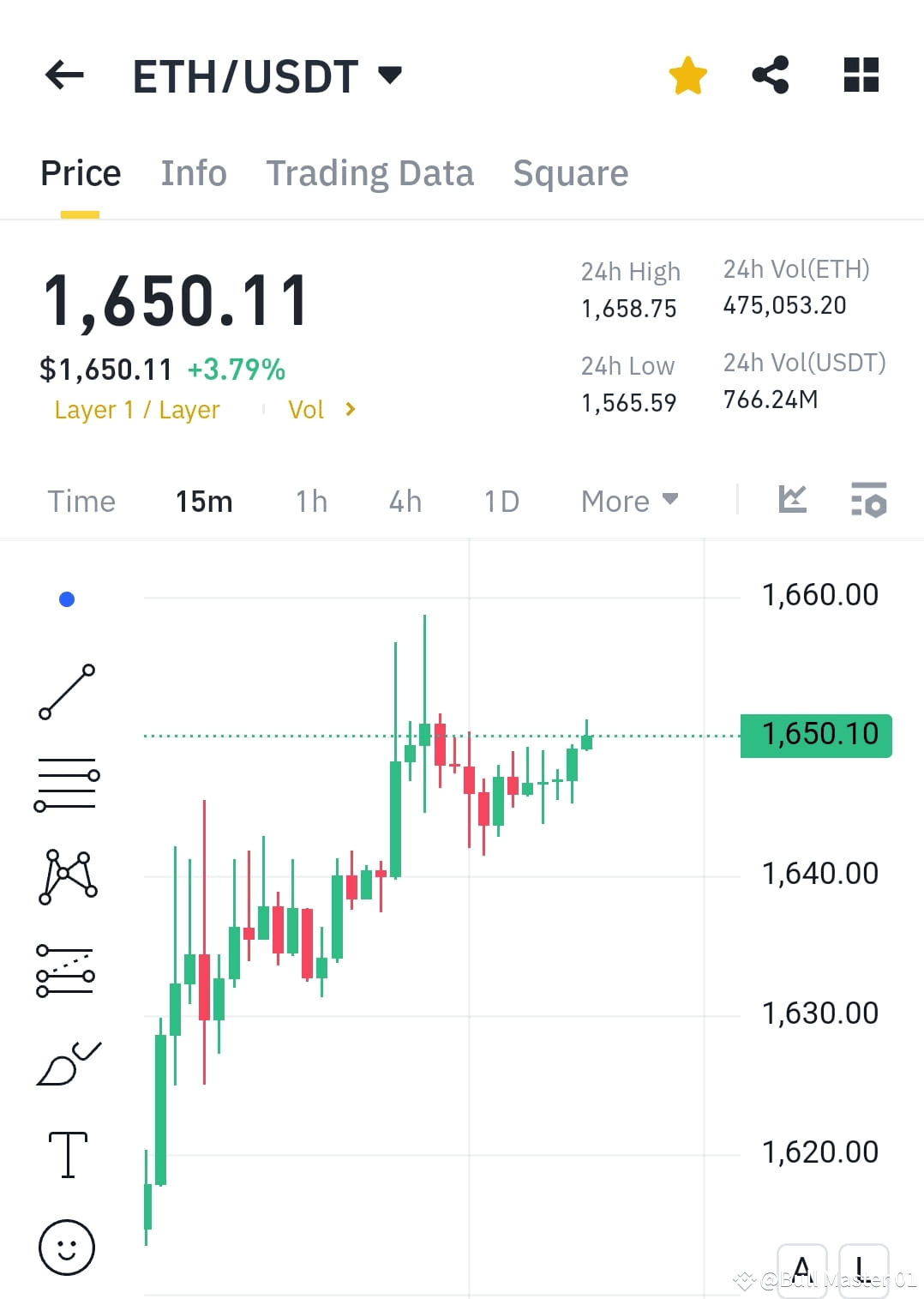Open the wave pattern drawing tool

[x=67, y=876]
